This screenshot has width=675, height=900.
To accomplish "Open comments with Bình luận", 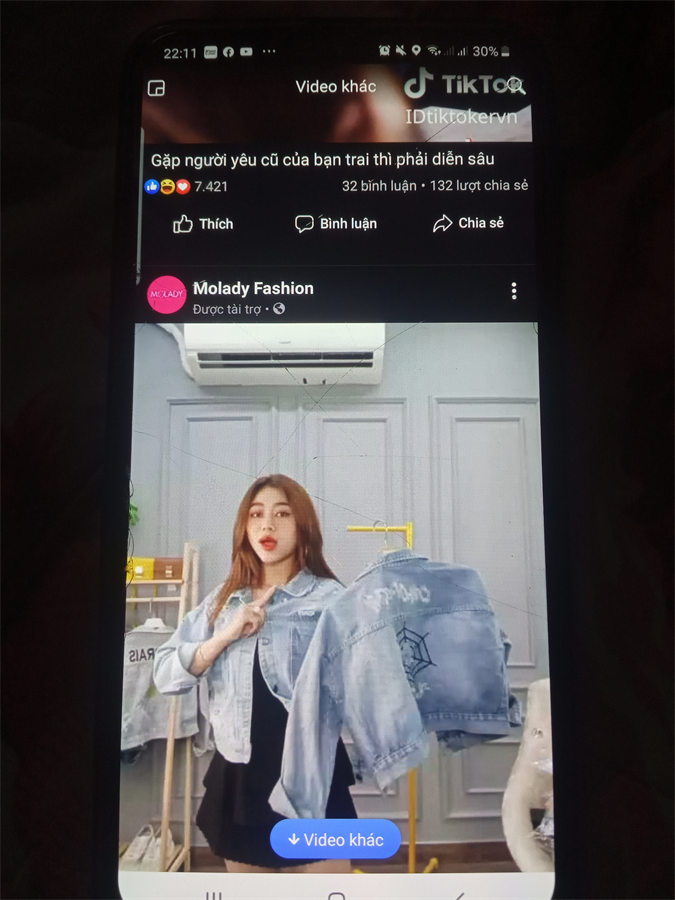I will coord(336,224).
